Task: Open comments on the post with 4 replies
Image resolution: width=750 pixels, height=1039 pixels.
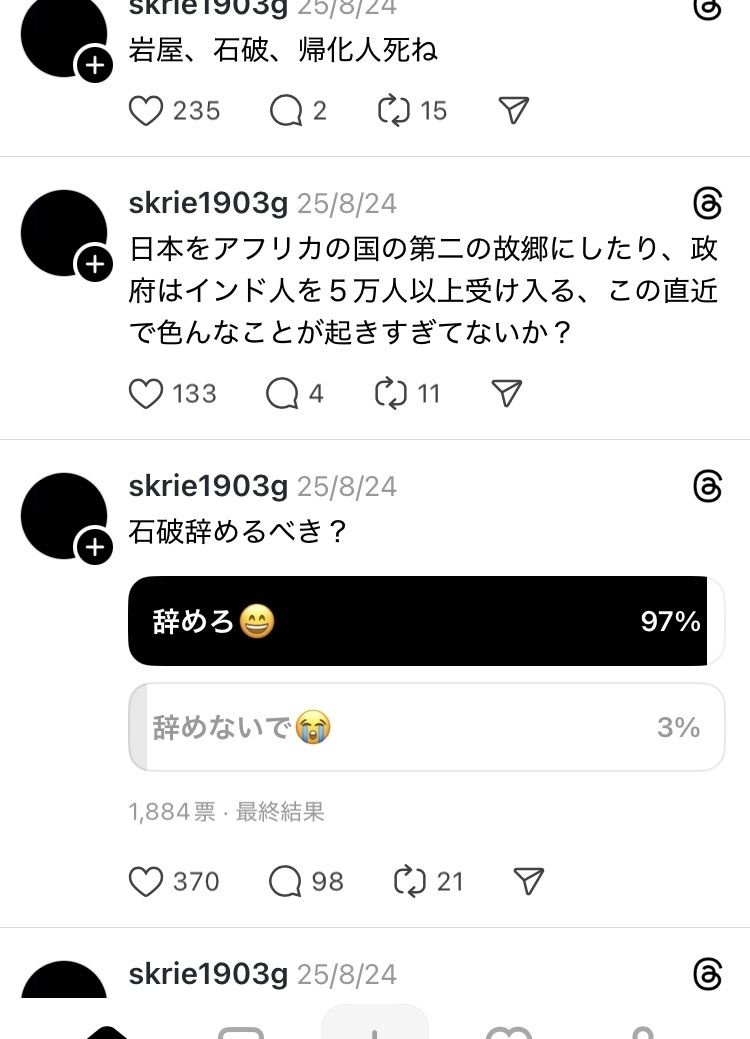Action: (282, 394)
